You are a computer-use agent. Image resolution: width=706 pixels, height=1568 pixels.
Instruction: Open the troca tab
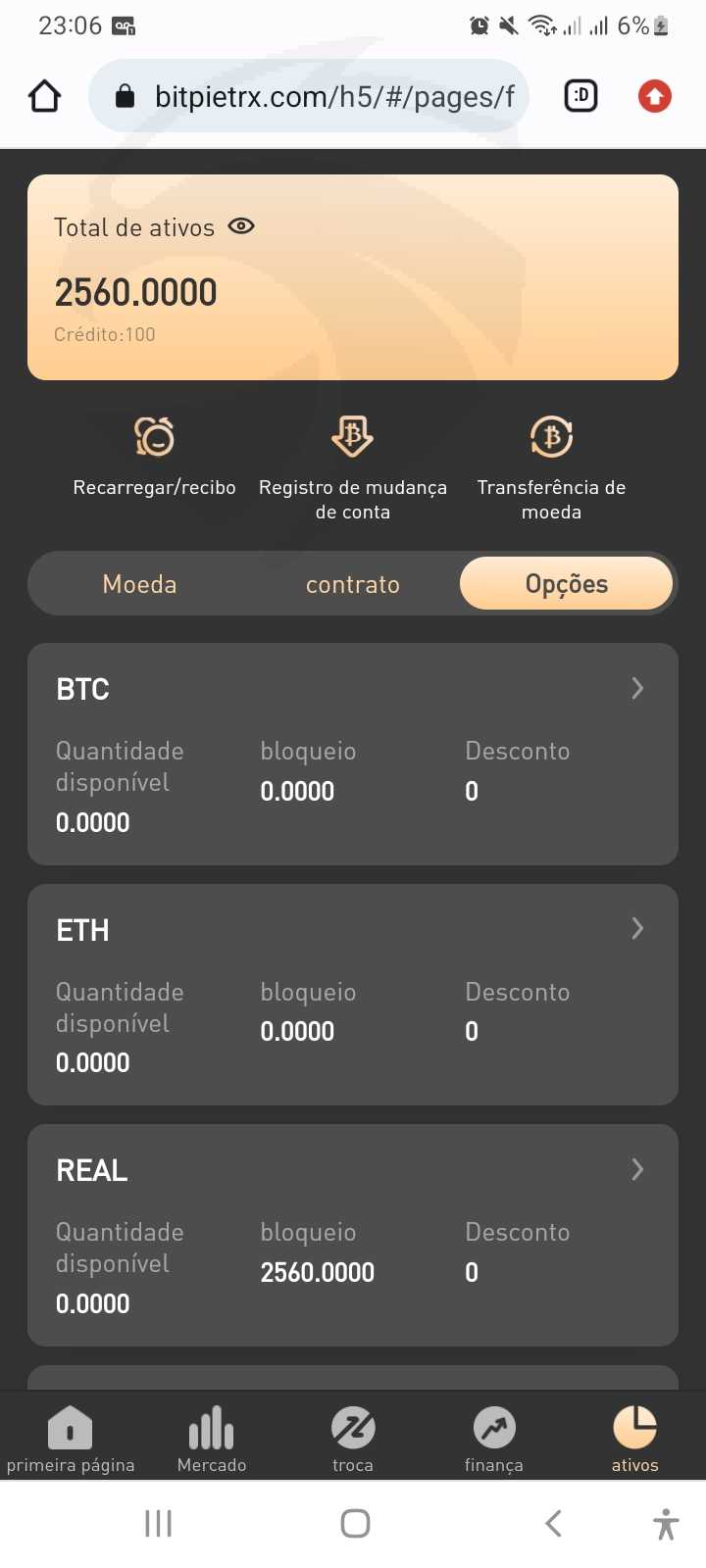tap(353, 1438)
